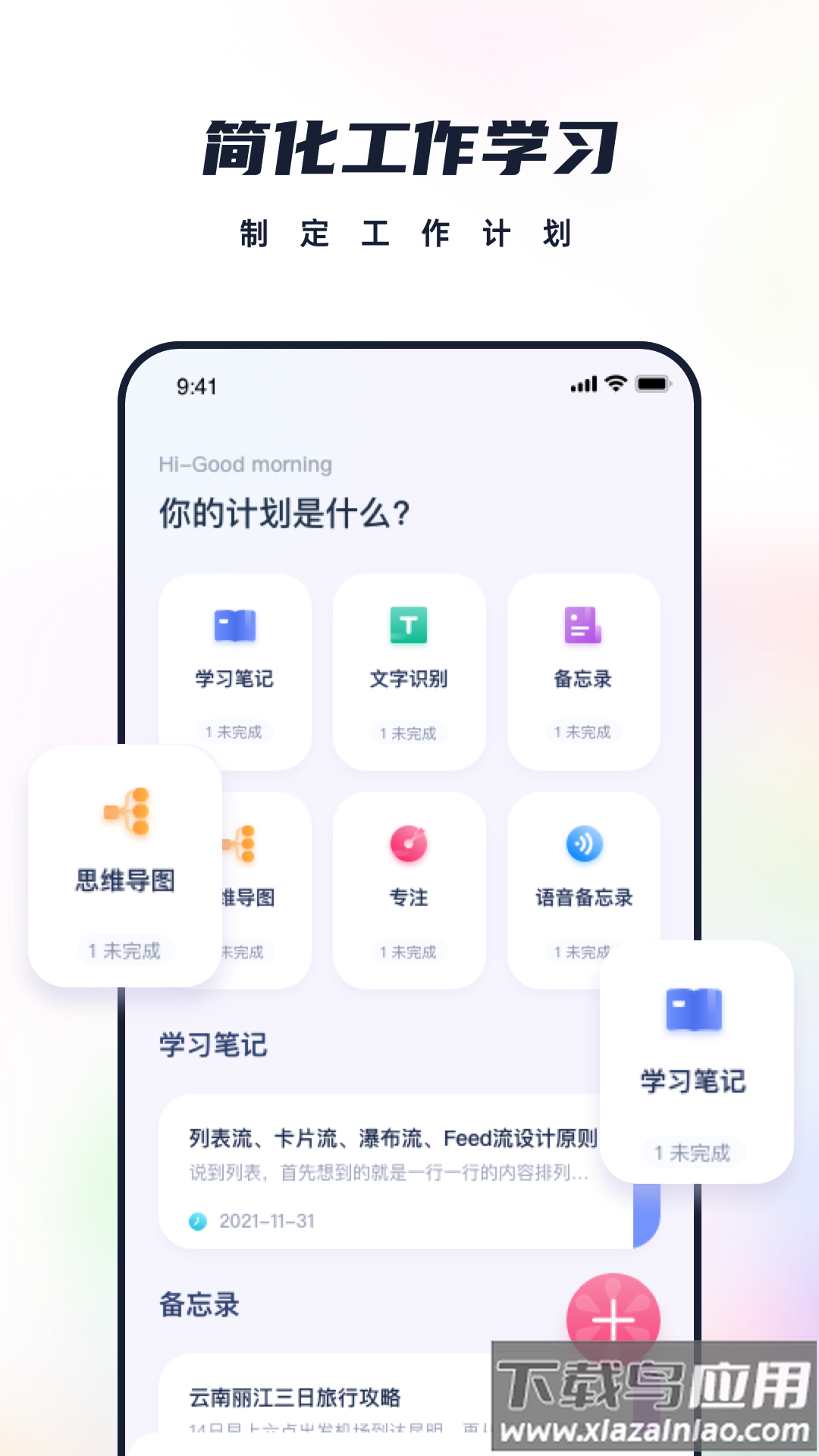The image size is (819, 1456).
Task: Click 1 未完成 below 专注 card
Action: (x=408, y=952)
